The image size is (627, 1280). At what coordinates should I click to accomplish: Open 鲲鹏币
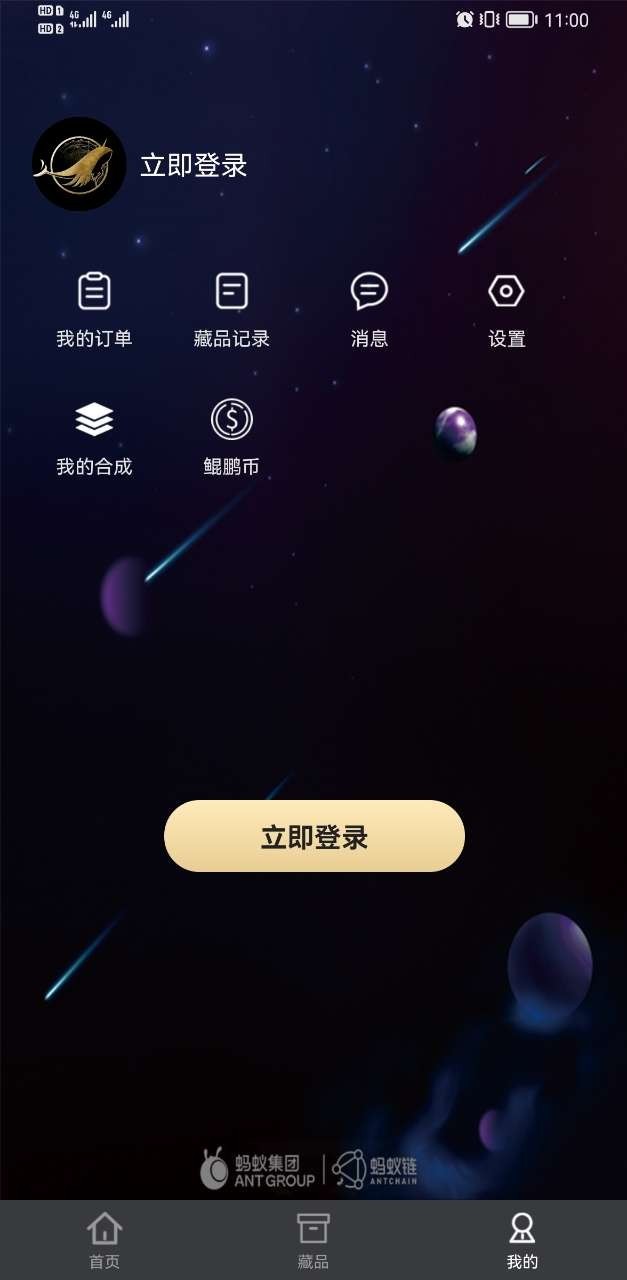(232, 438)
